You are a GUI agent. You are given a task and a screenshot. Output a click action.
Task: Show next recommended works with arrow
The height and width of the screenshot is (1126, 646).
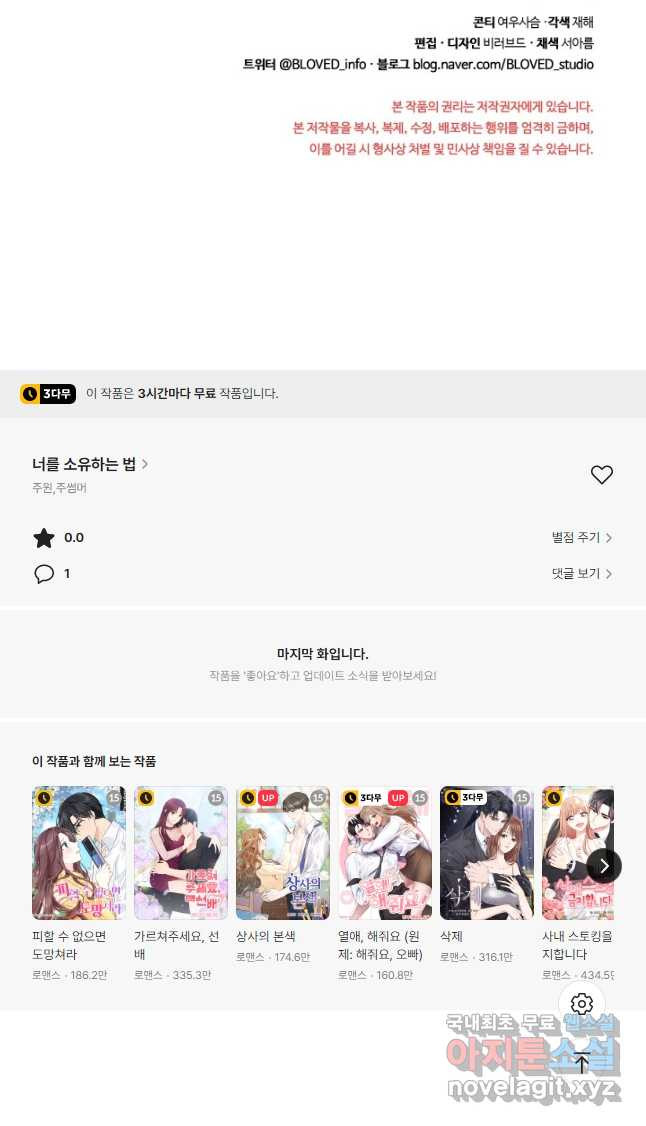pyautogui.click(x=604, y=866)
